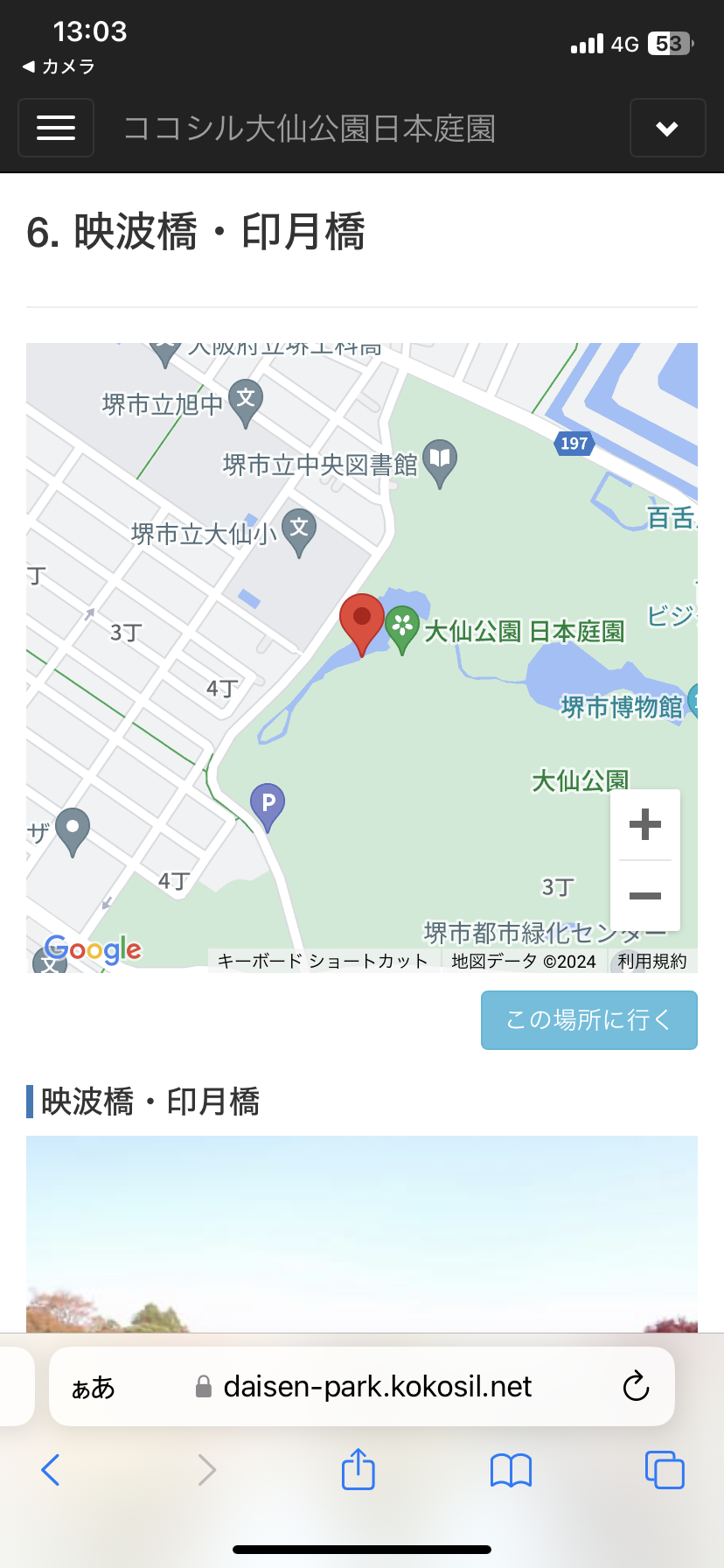Share this page
This screenshot has height=1568, width=724.
[x=358, y=1469]
